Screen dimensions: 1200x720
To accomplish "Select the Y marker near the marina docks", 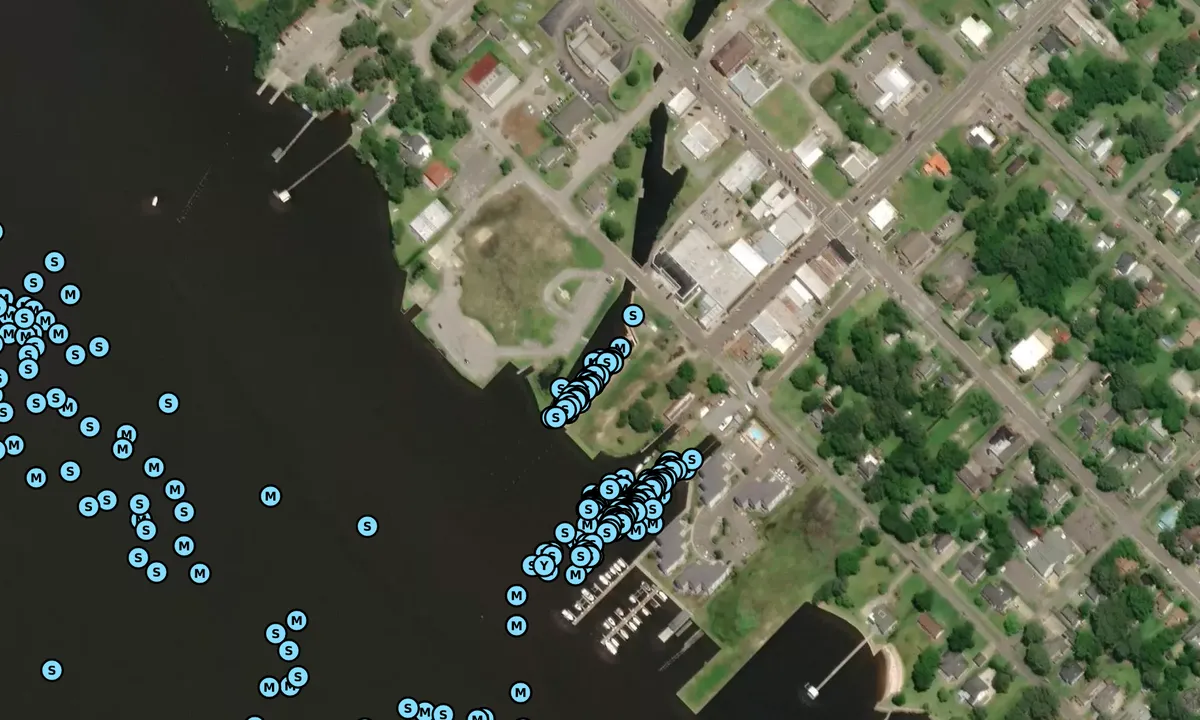I will [544, 566].
